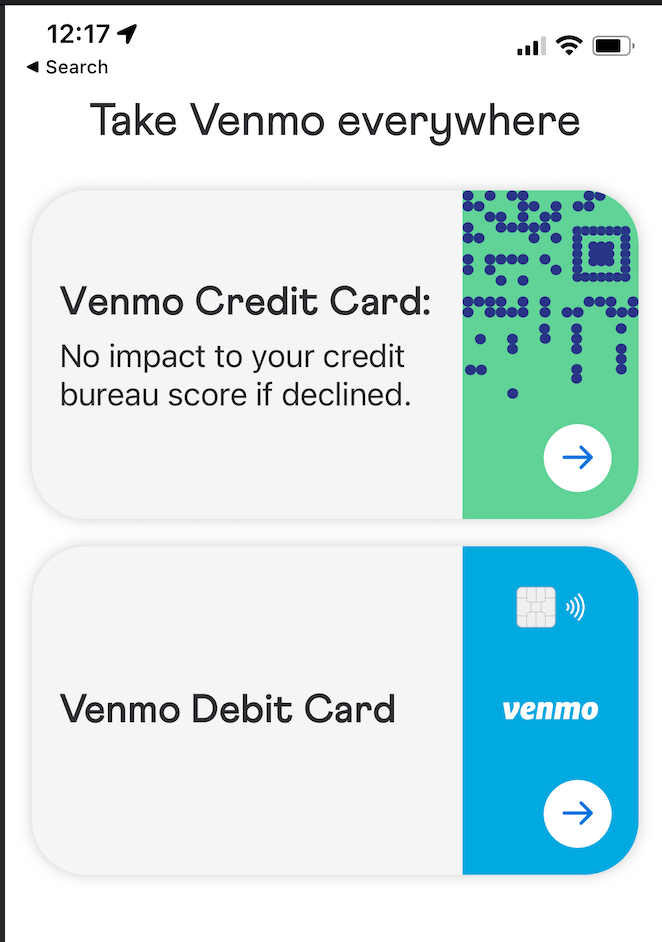Return to Search via the back link

coord(66,67)
